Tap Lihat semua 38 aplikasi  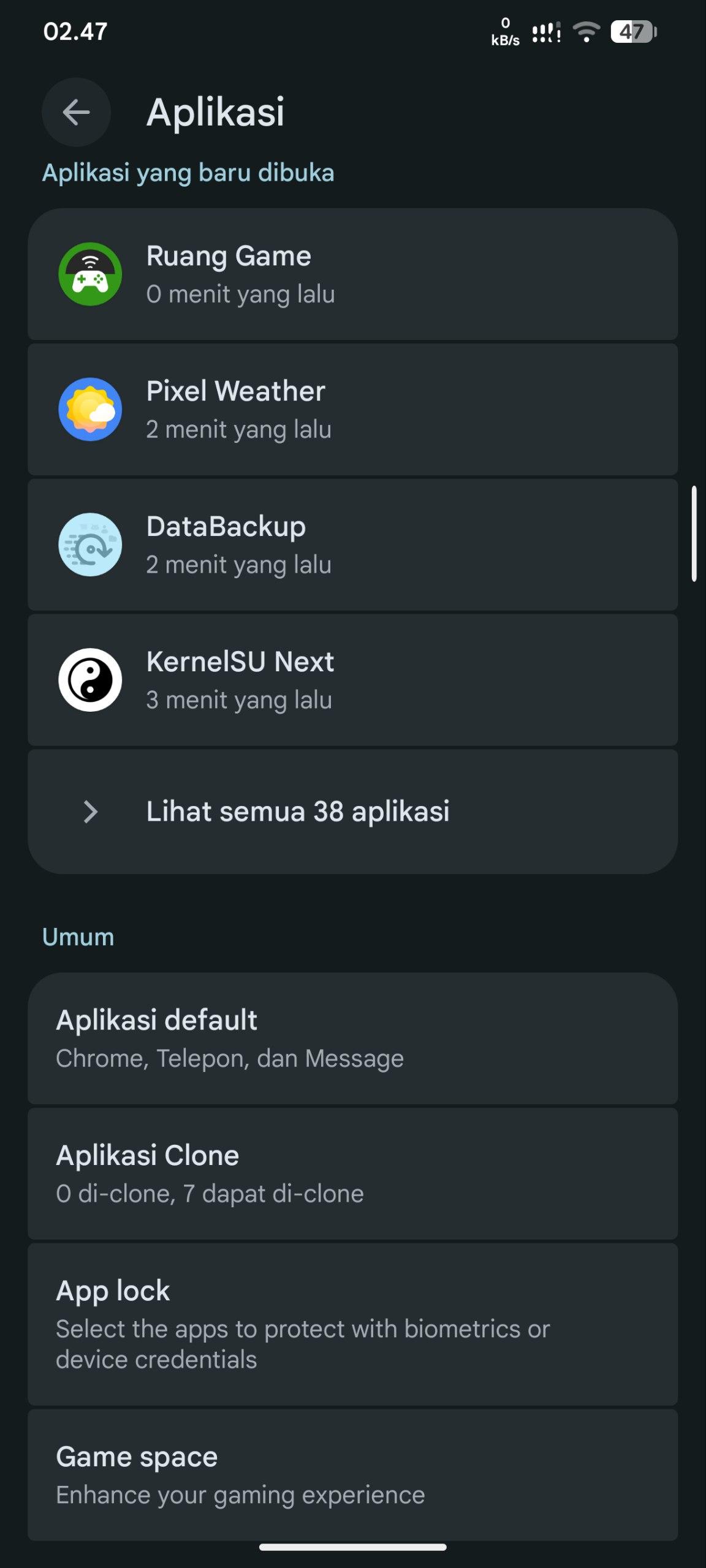click(352, 812)
